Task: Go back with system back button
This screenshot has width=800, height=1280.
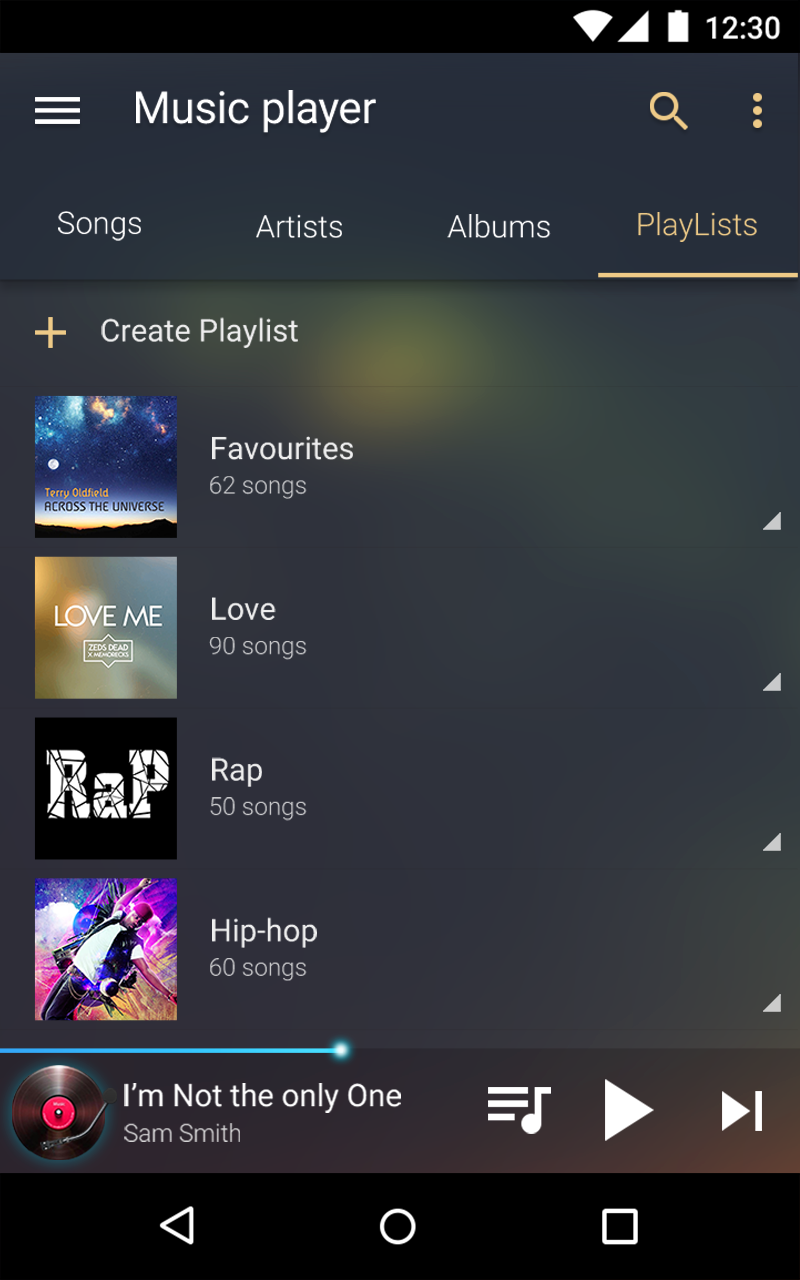Action: click(178, 1226)
